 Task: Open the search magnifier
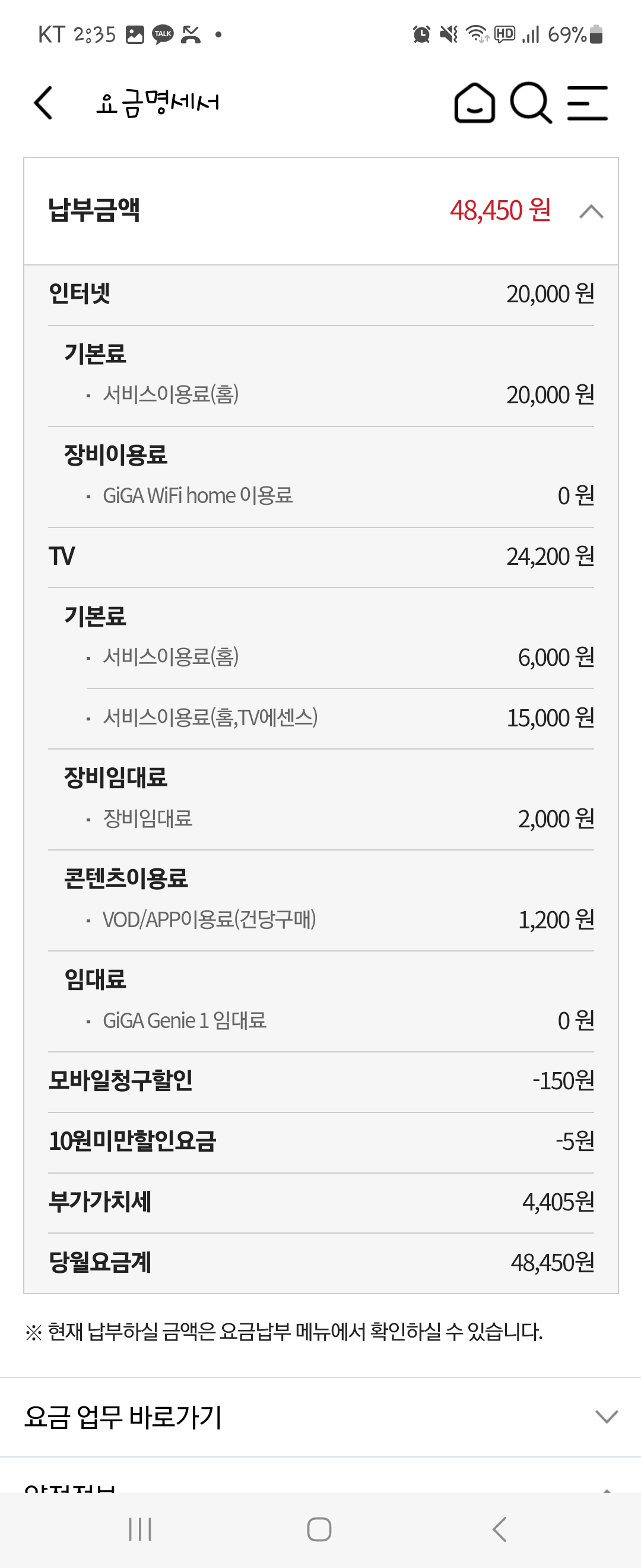tap(531, 103)
